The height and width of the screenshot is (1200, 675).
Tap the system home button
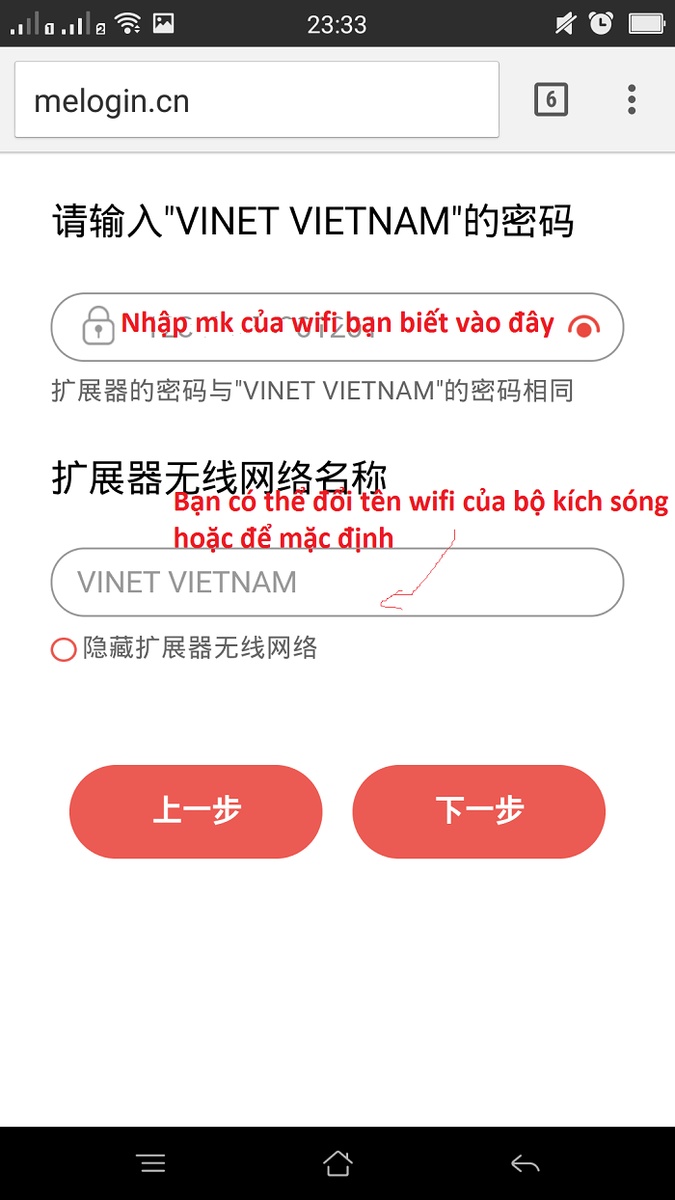[337, 1163]
